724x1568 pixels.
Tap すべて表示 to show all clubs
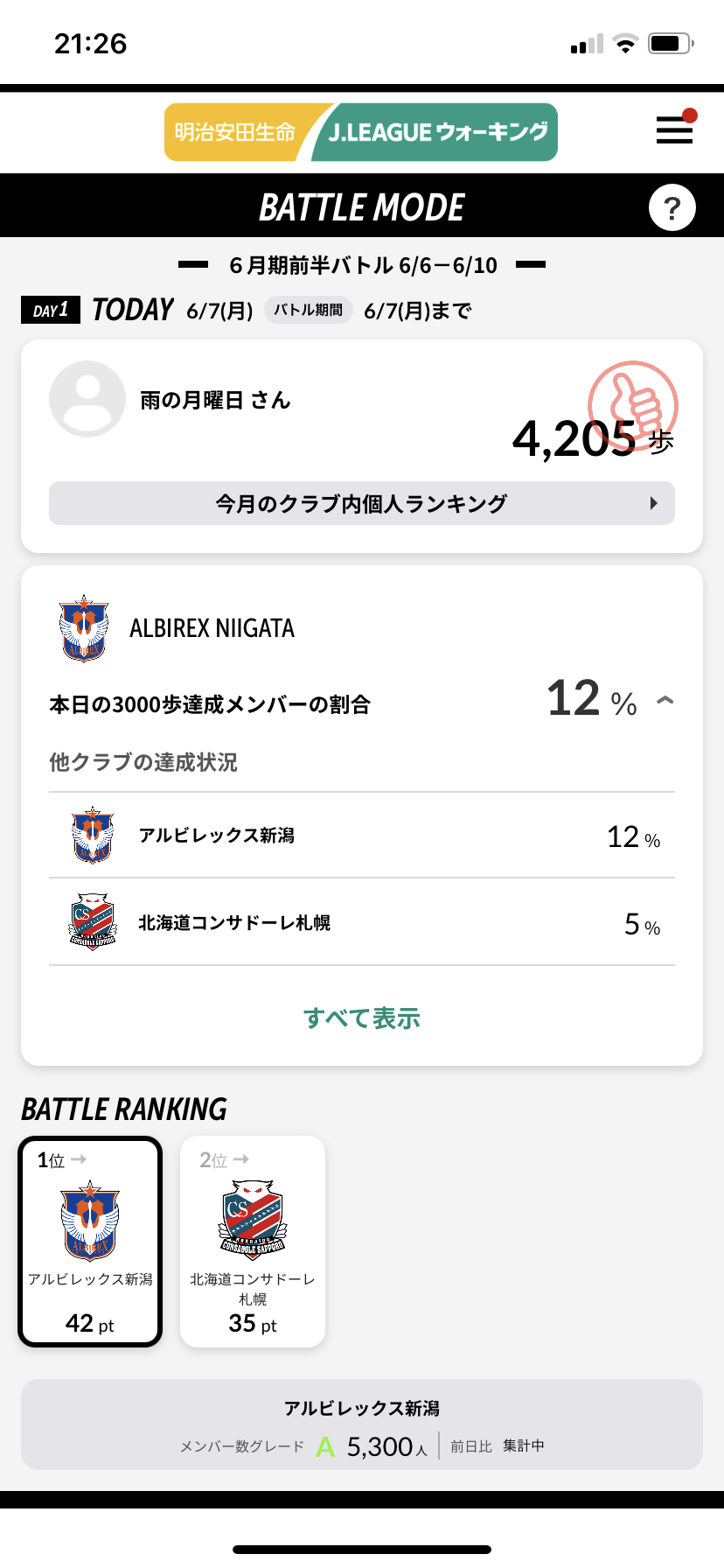click(x=362, y=1018)
